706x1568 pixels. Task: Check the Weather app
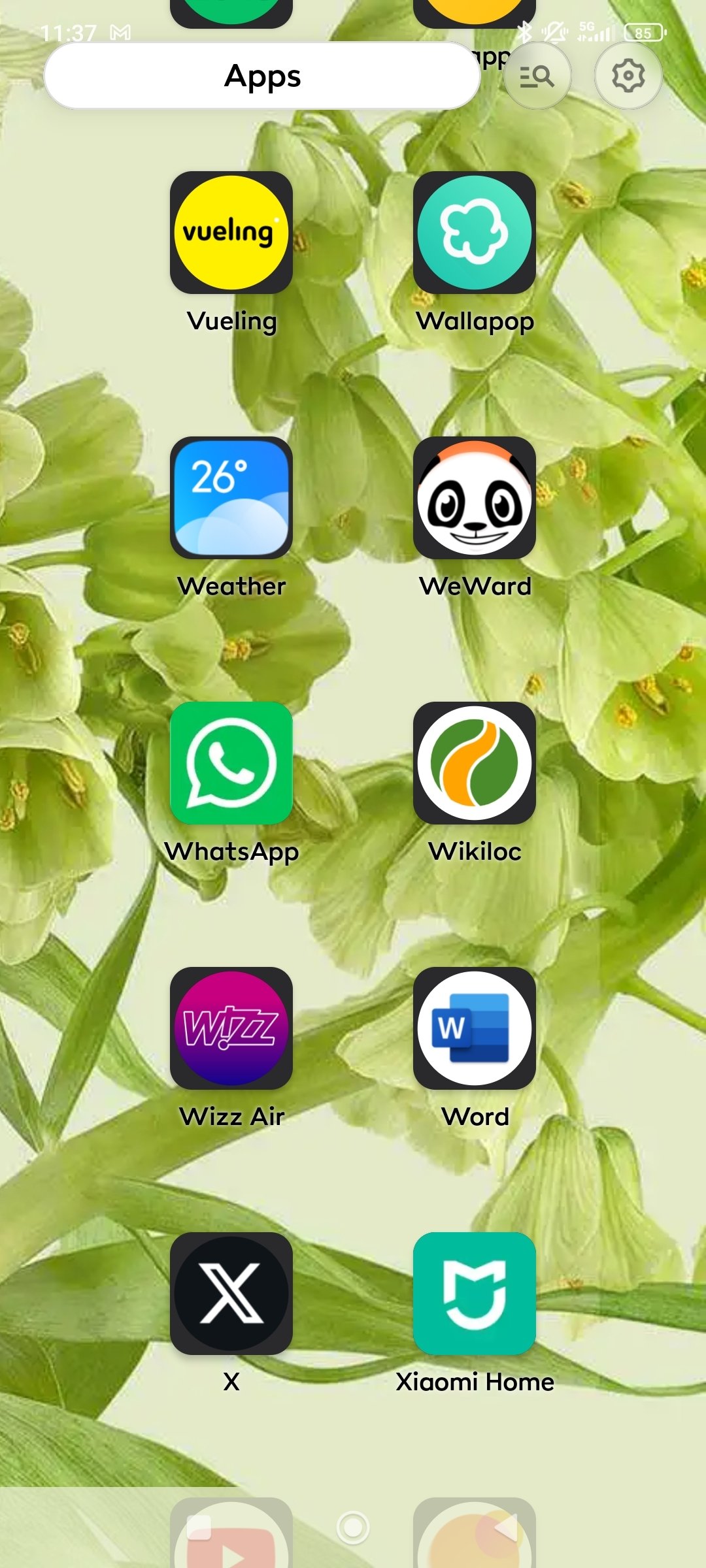point(231,498)
